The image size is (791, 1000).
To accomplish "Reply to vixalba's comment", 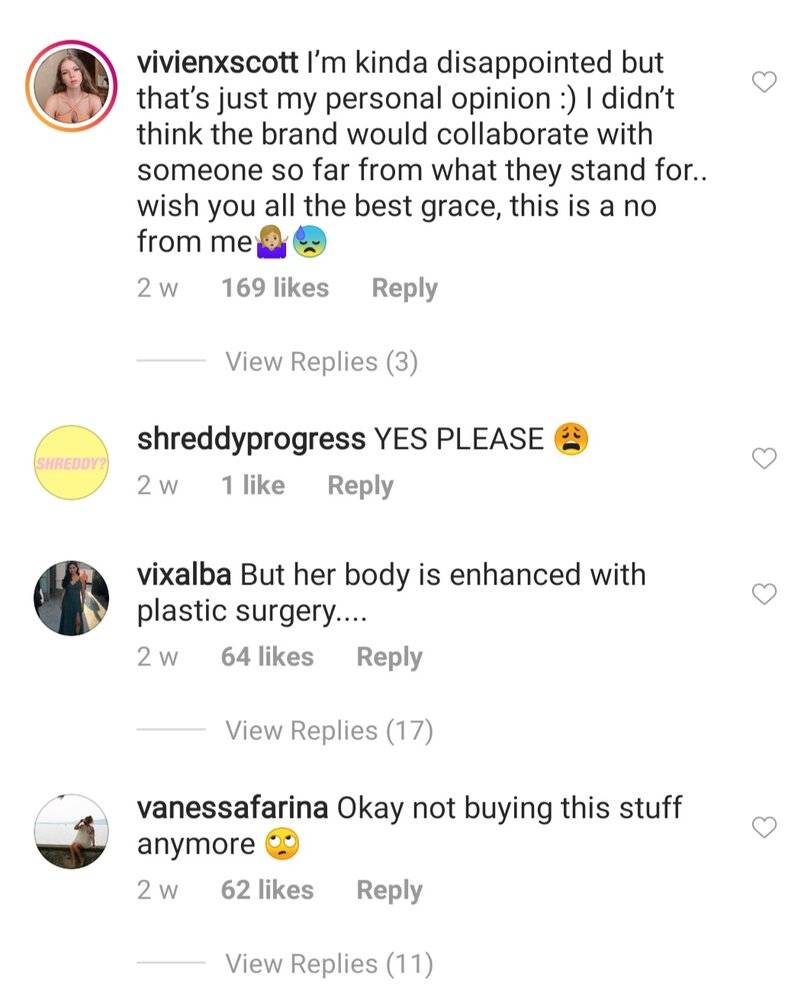I will point(389,658).
